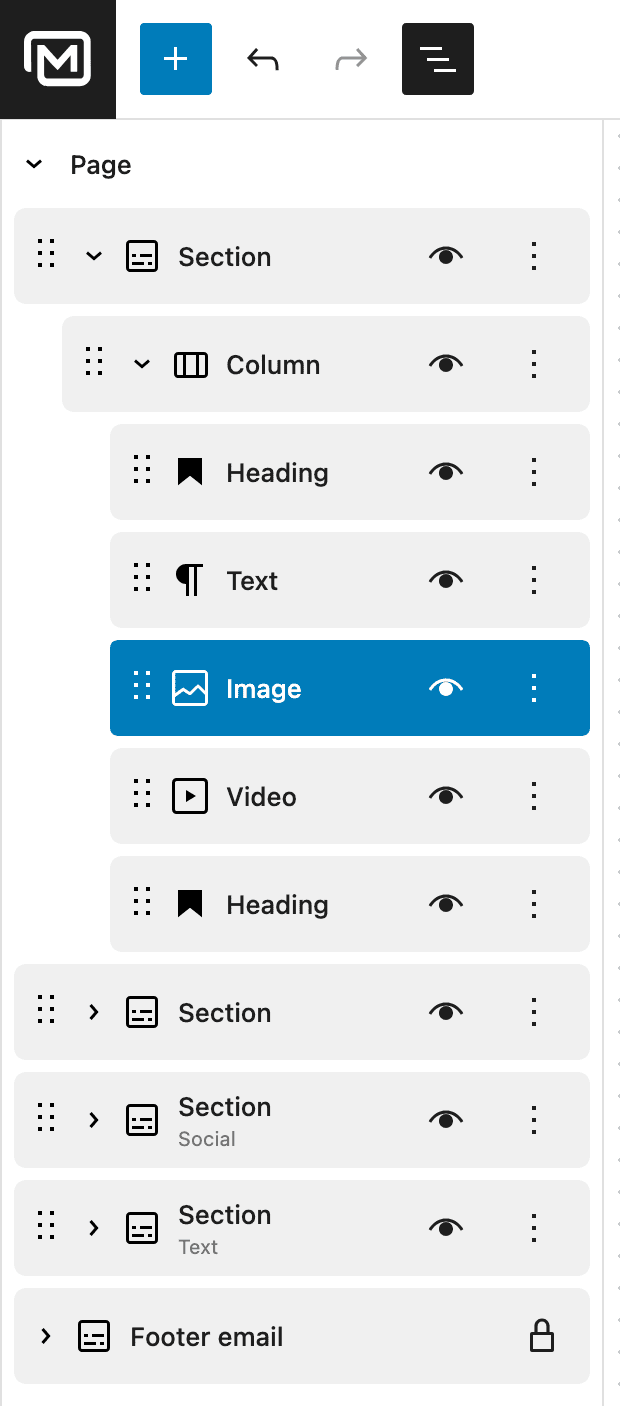This screenshot has height=1406, width=620.
Task: Open options for the Text paragraph layer
Action: (x=534, y=580)
